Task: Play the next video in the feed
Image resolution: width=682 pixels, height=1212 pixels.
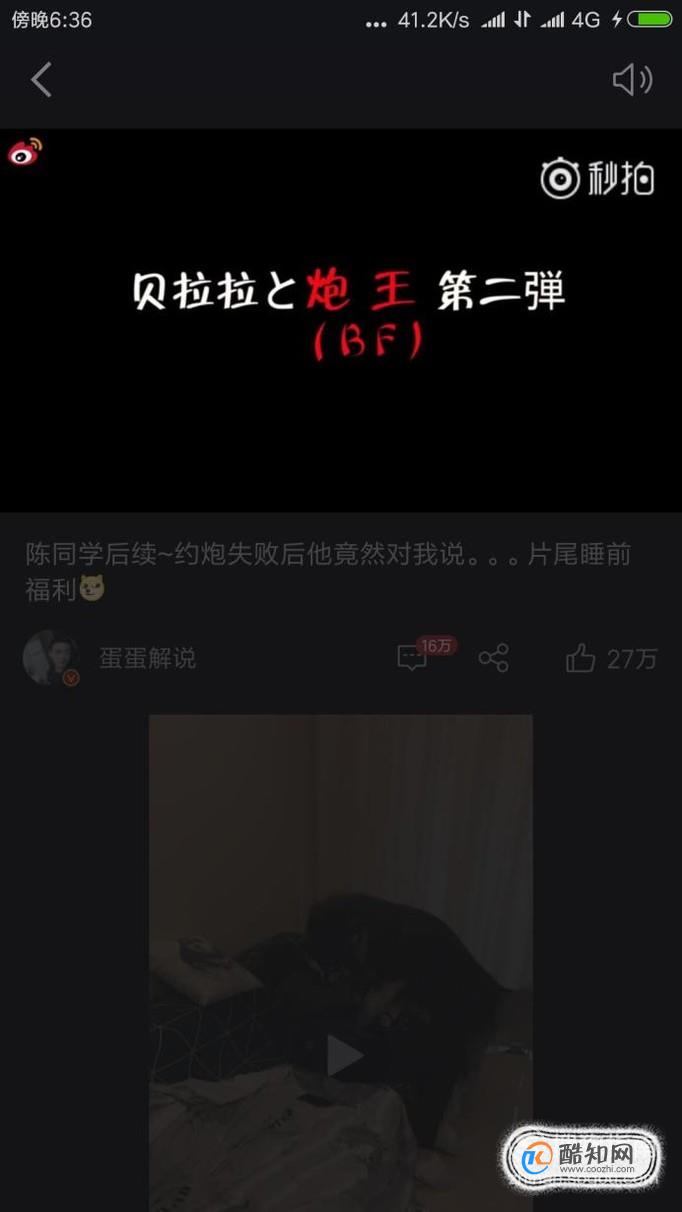Action: coord(344,1056)
